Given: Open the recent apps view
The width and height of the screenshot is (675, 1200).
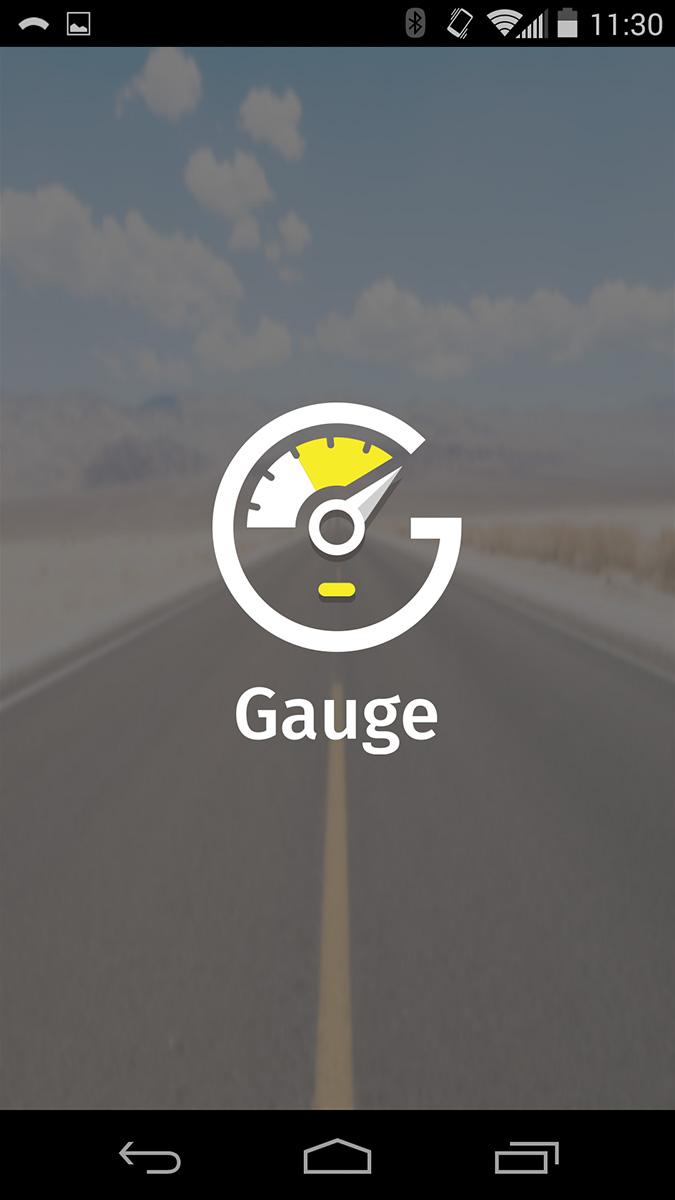Looking at the screenshot, I should tap(526, 1157).
